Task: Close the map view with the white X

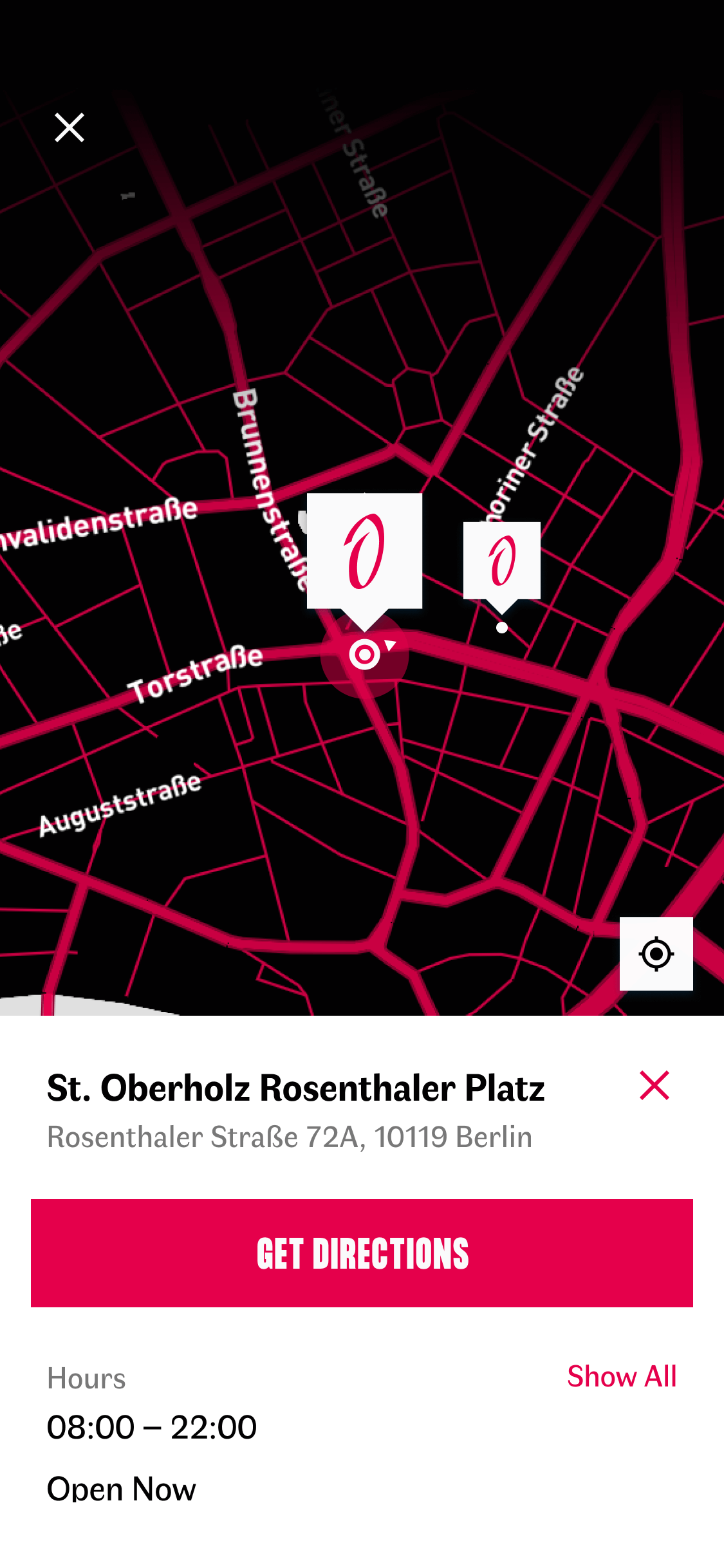Action: [70, 127]
